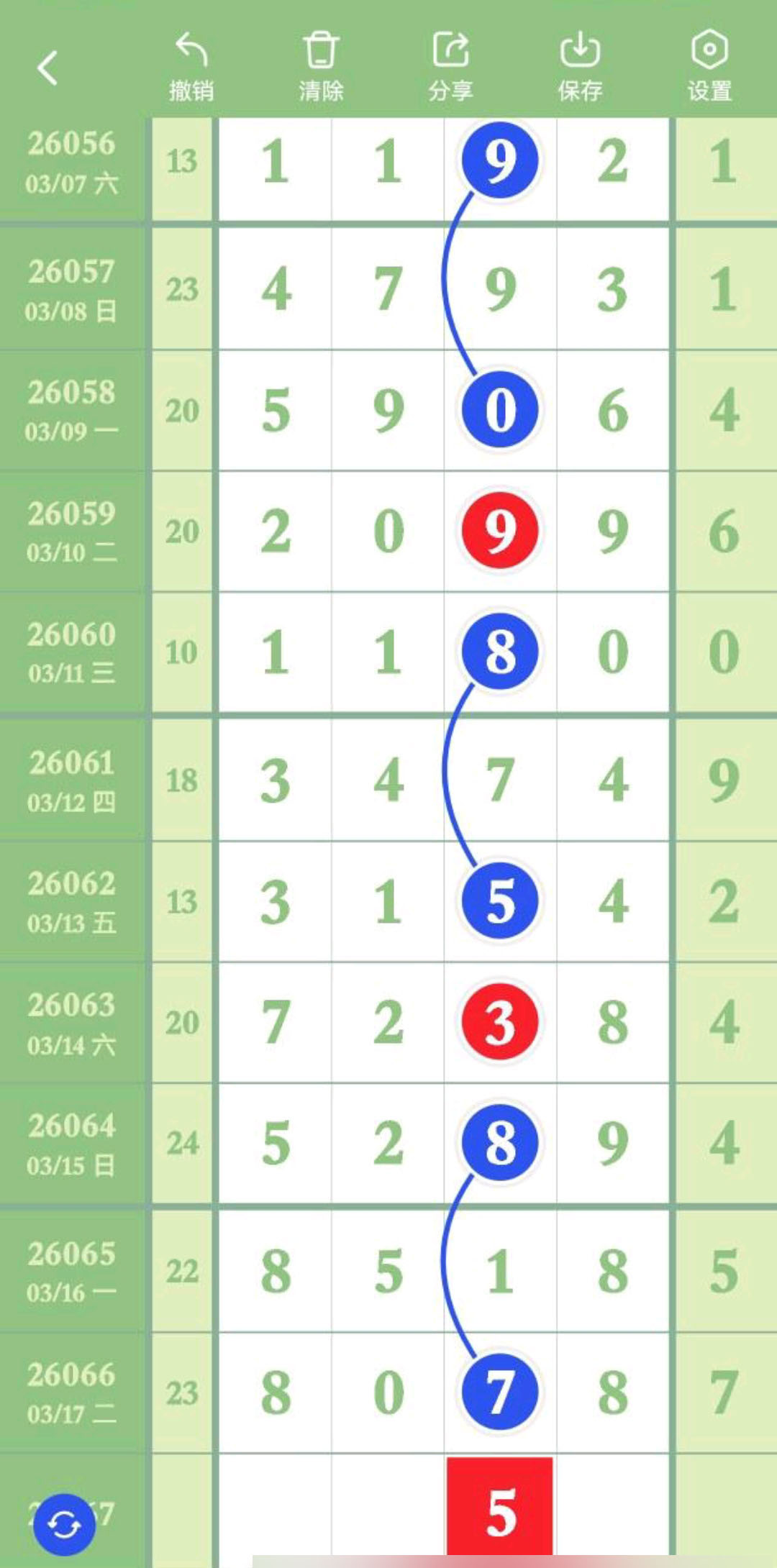Tap the blue 0 circle in row 26058
Viewport: 777px width, 1568px height.
500,410
